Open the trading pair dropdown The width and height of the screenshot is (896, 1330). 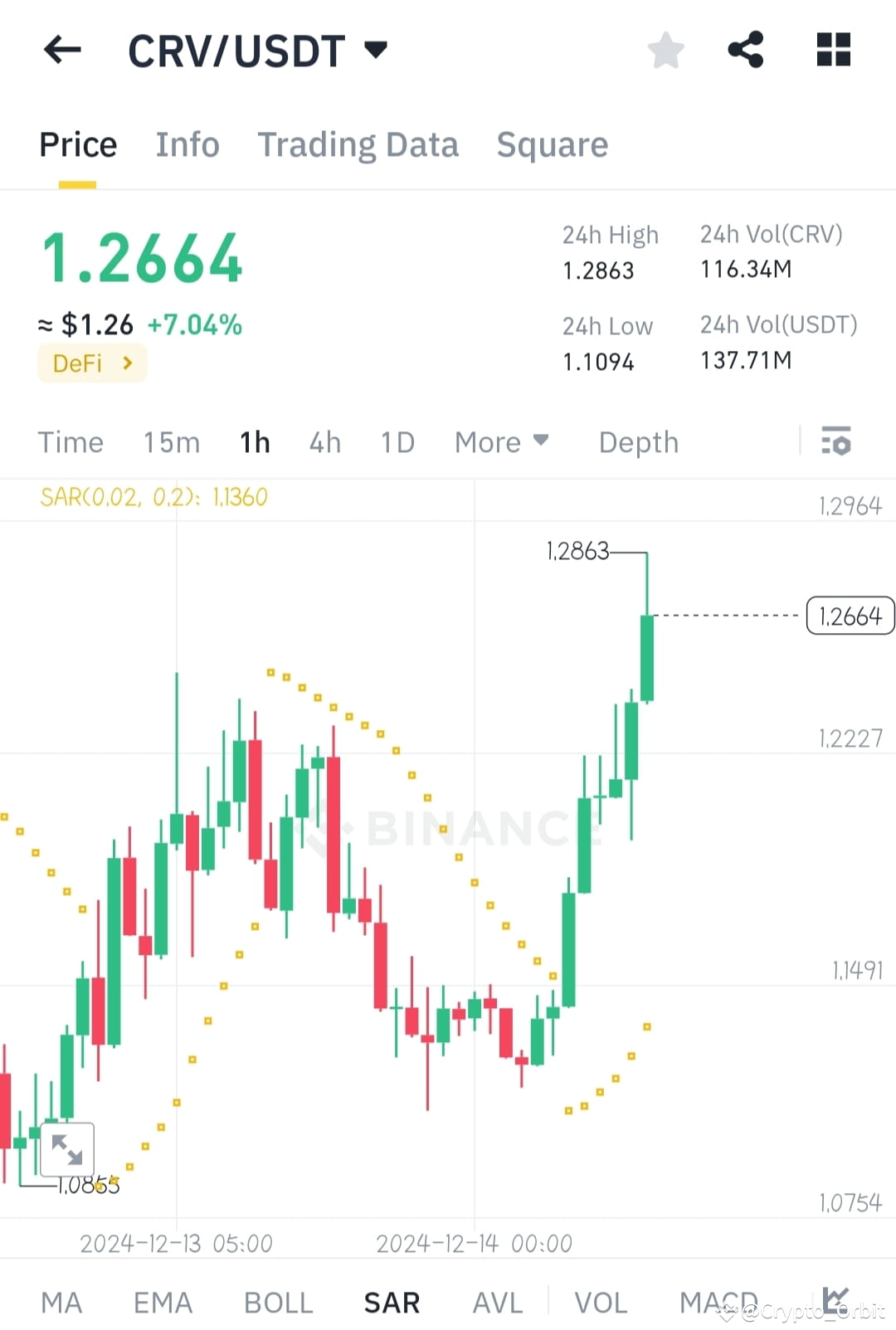(375, 50)
